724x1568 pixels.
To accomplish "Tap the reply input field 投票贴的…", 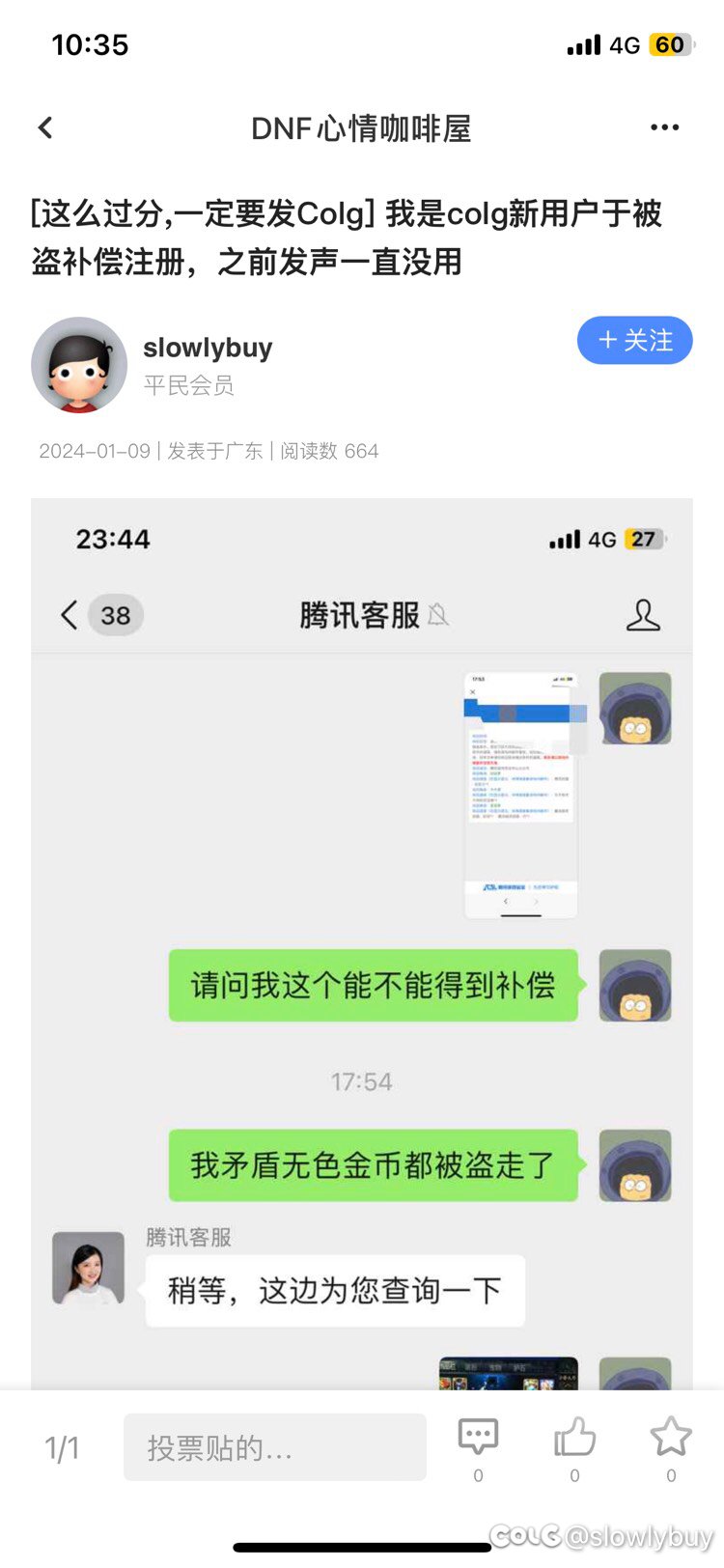I will (x=275, y=1447).
